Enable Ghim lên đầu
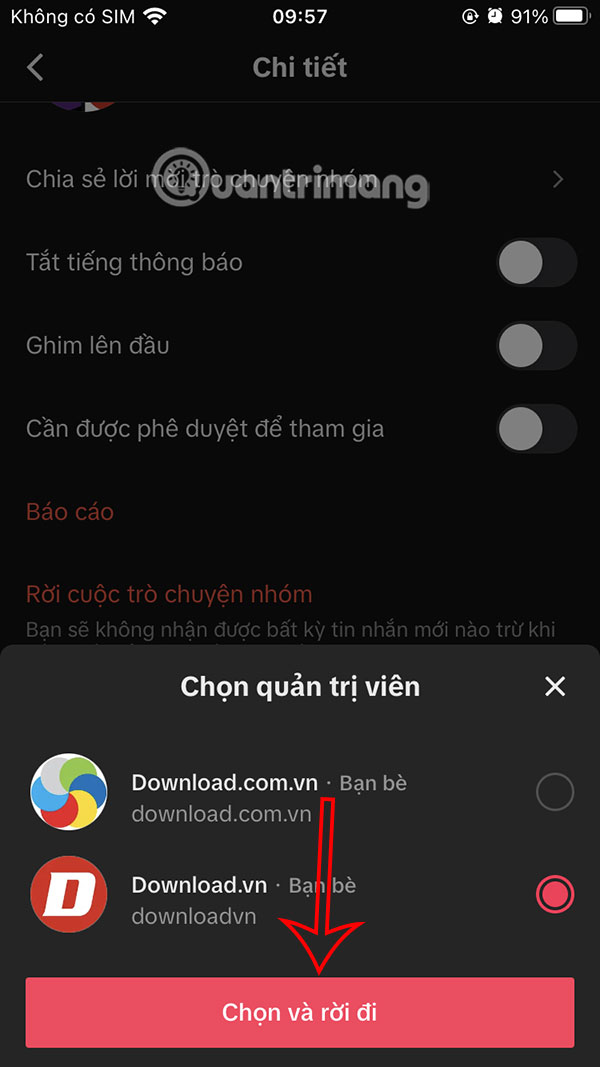The image size is (600, 1067). [x=536, y=346]
